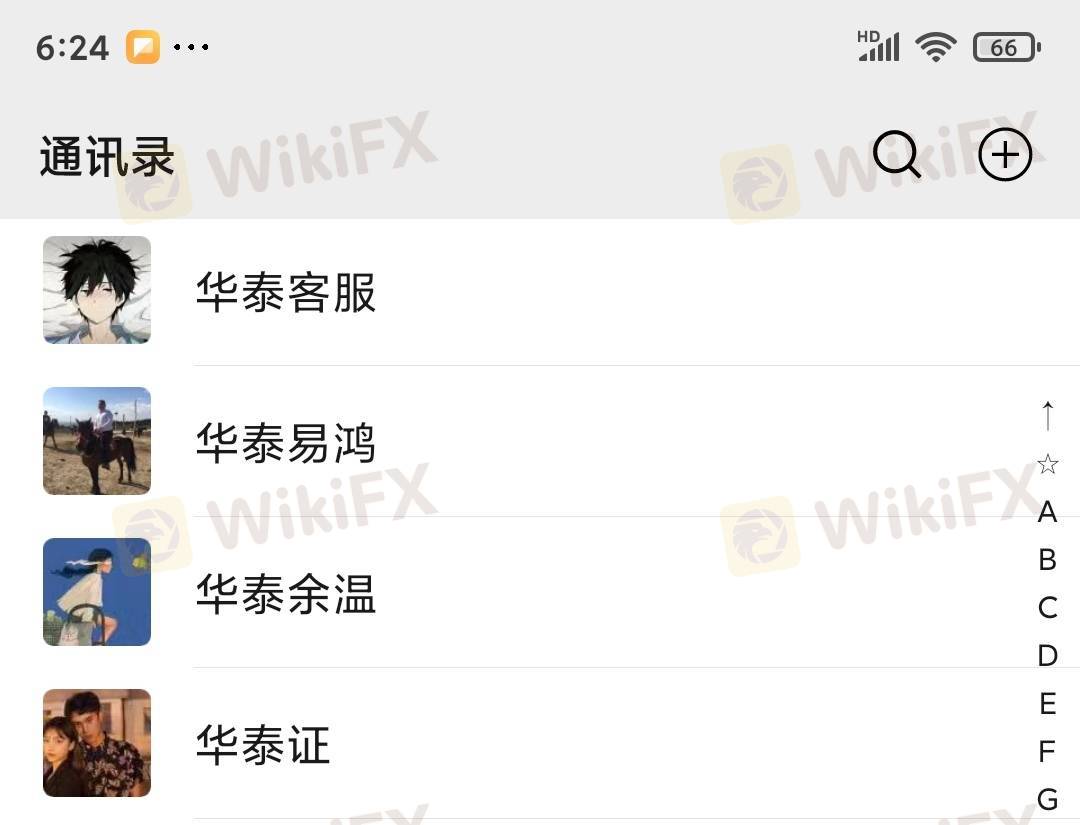This screenshot has width=1080, height=825.
Task: Select letter D in index bar
Action: (1047, 656)
